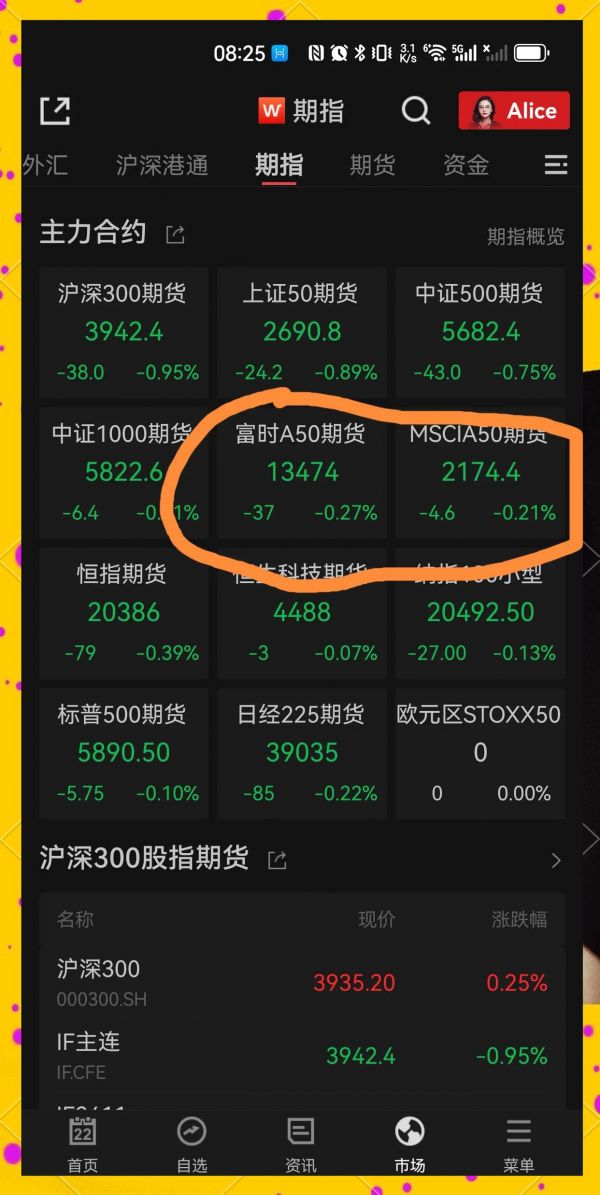Open the 标普500期货 card

123,753
